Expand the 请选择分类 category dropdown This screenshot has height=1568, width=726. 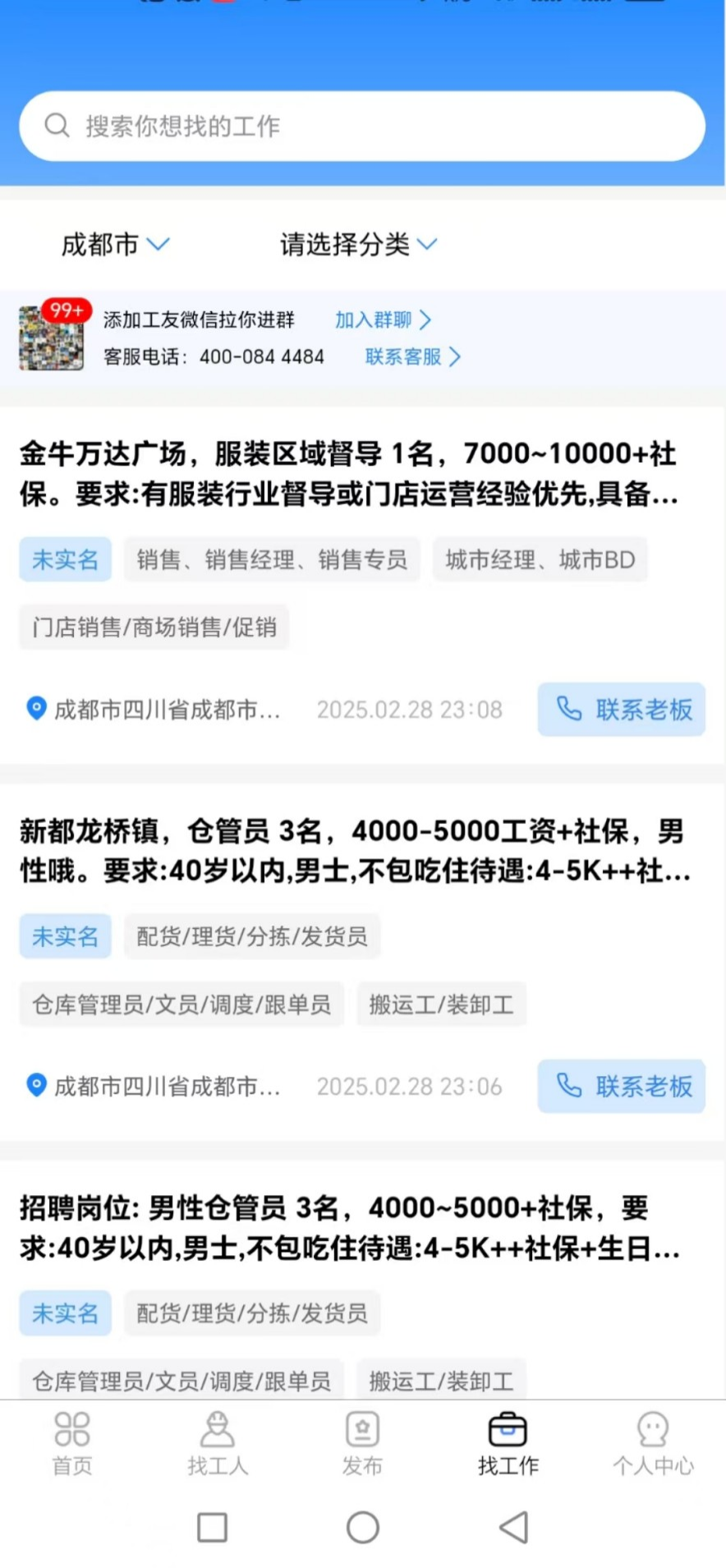point(358,244)
